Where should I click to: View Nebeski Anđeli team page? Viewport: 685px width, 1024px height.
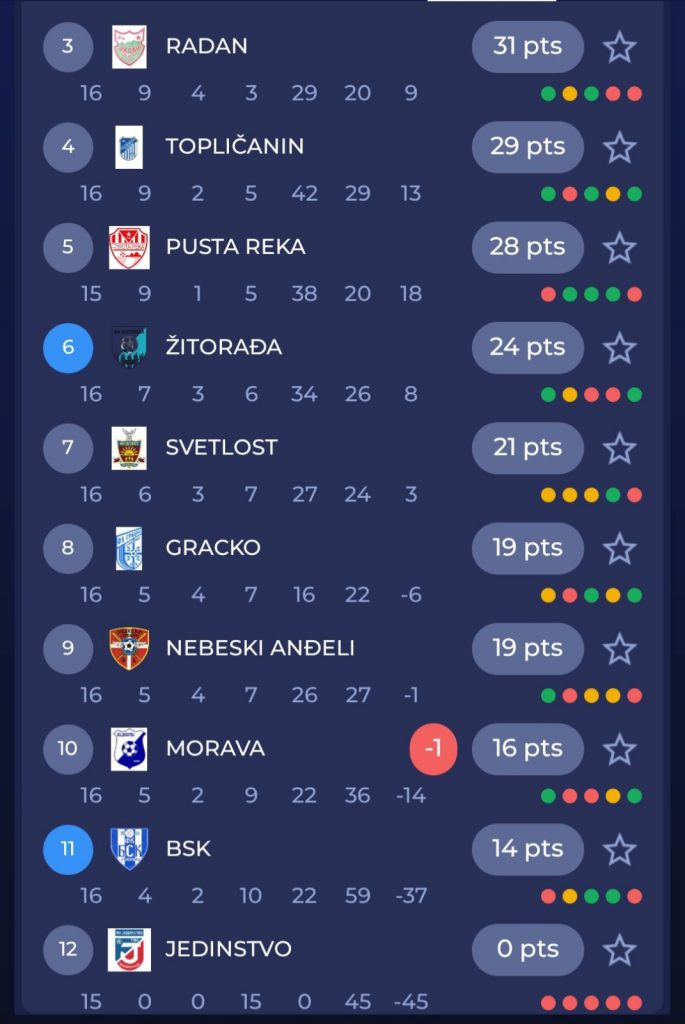pyautogui.click(x=260, y=648)
